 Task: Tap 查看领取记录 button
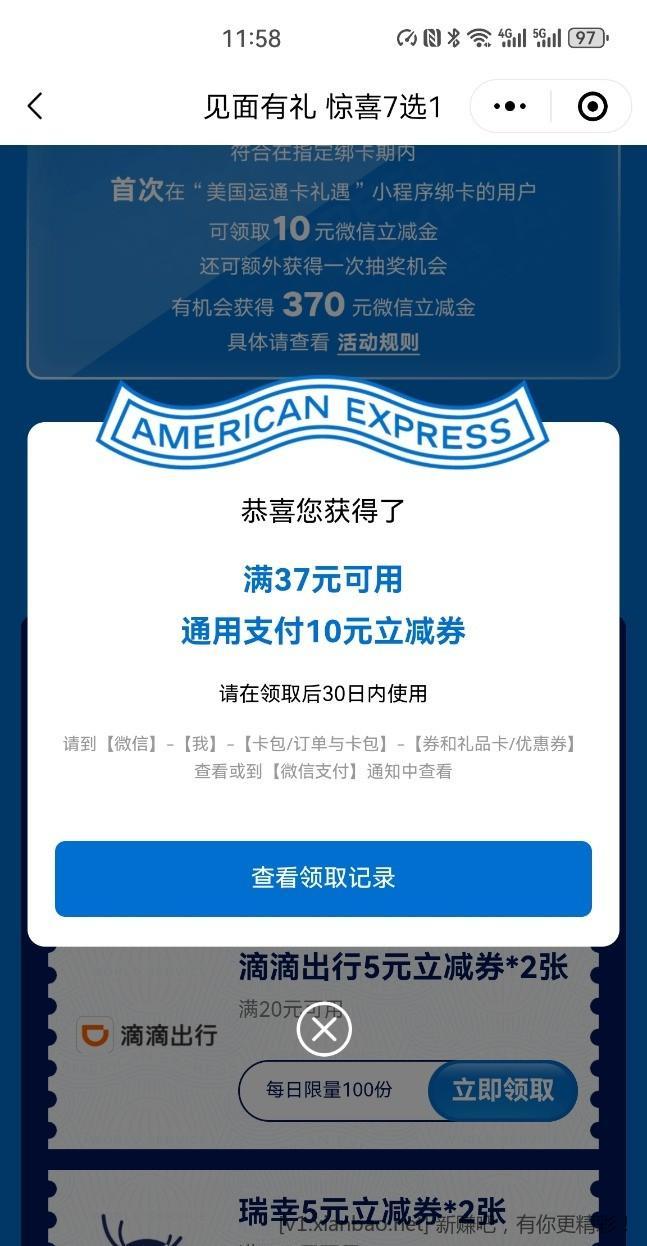pyautogui.click(x=323, y=878)
